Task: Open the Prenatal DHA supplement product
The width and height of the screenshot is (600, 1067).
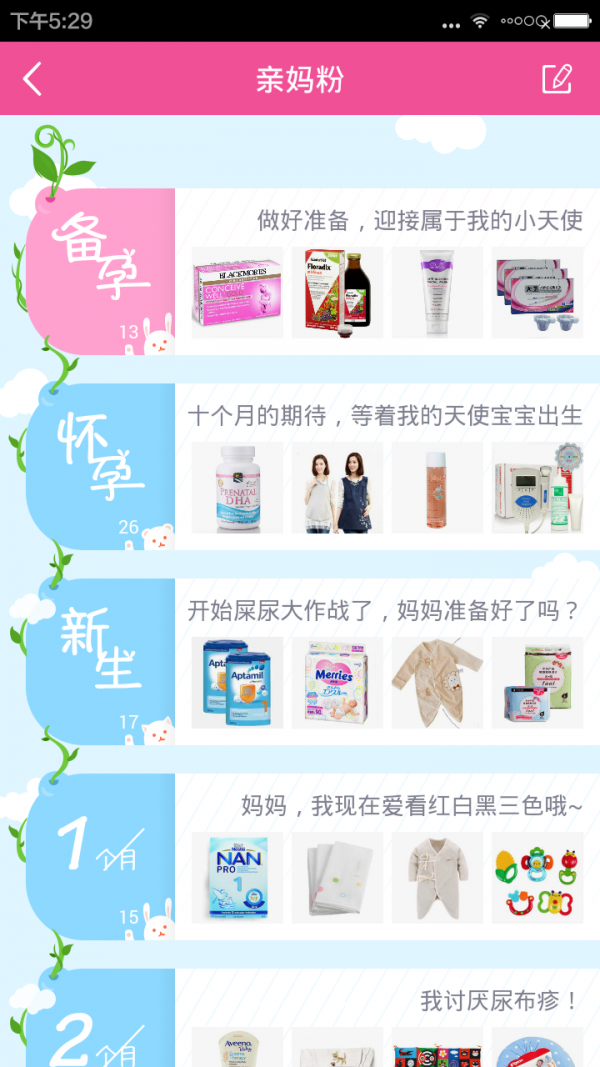Action: click(x=237, y=488)
